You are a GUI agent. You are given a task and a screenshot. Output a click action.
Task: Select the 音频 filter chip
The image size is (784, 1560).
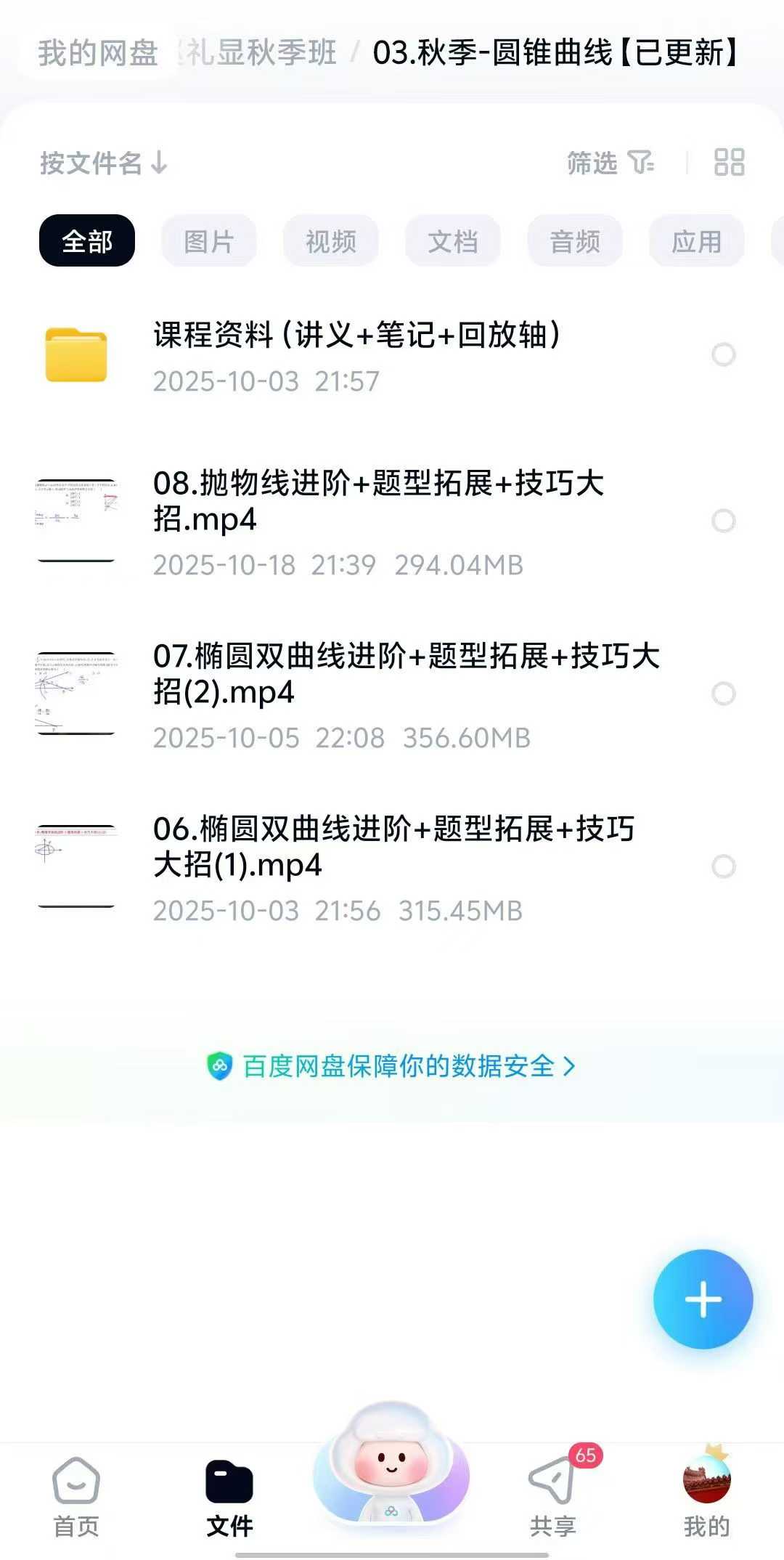click(x=574, y=240)
